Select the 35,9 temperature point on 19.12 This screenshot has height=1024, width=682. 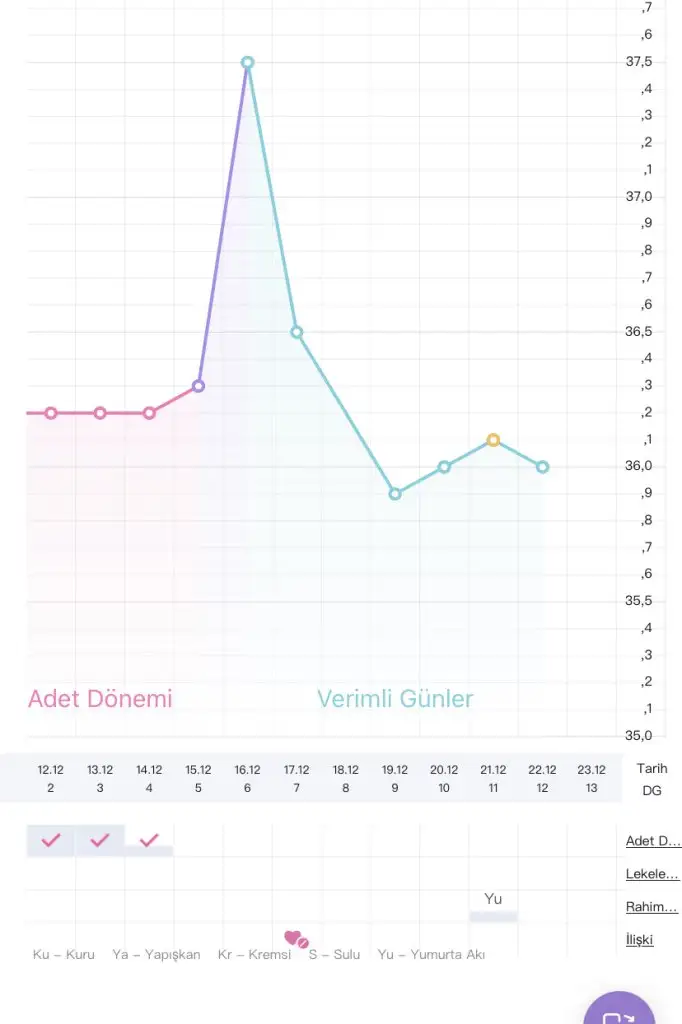click(x=395, y=493)
